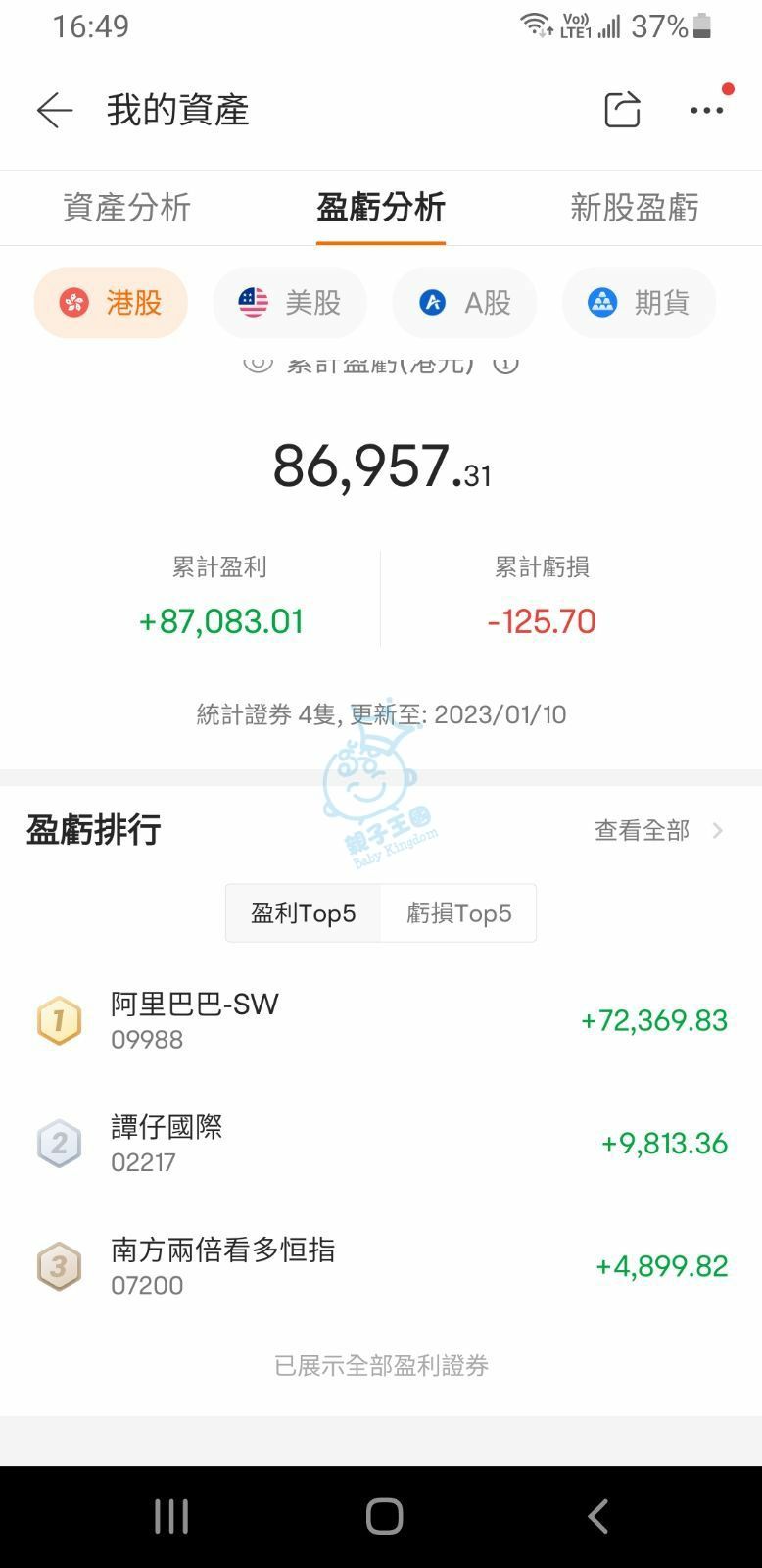Show the 盈利Top5 list
This screenshot has width=762, height=1568.
click(x=303, y=913)
